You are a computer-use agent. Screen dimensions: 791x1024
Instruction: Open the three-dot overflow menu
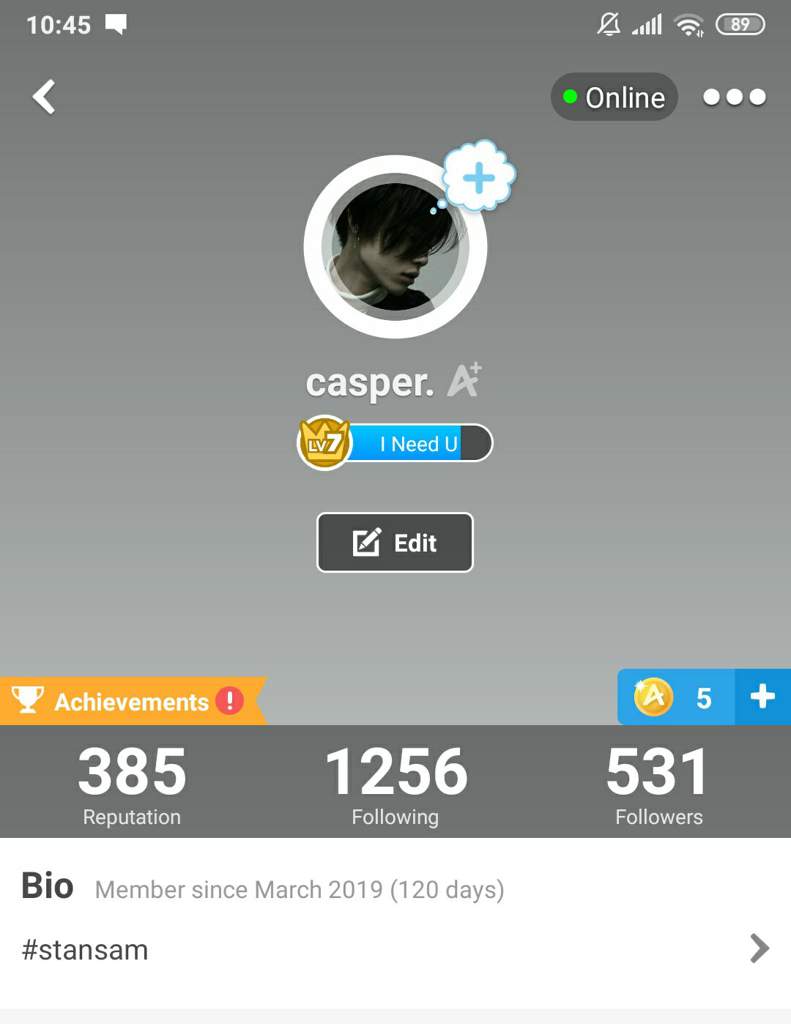(734, 97)
